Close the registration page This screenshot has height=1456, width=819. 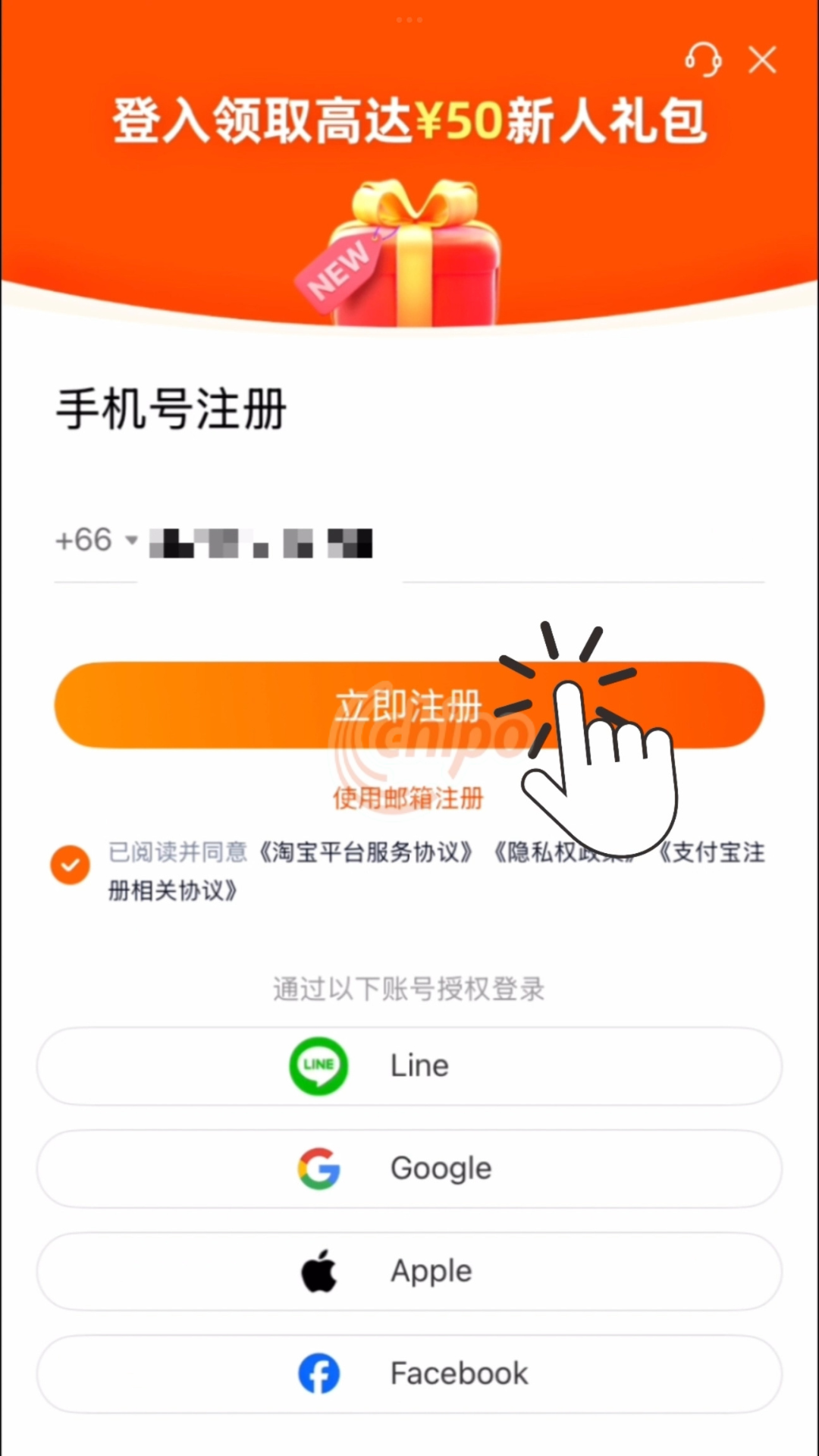pos(762,59)
